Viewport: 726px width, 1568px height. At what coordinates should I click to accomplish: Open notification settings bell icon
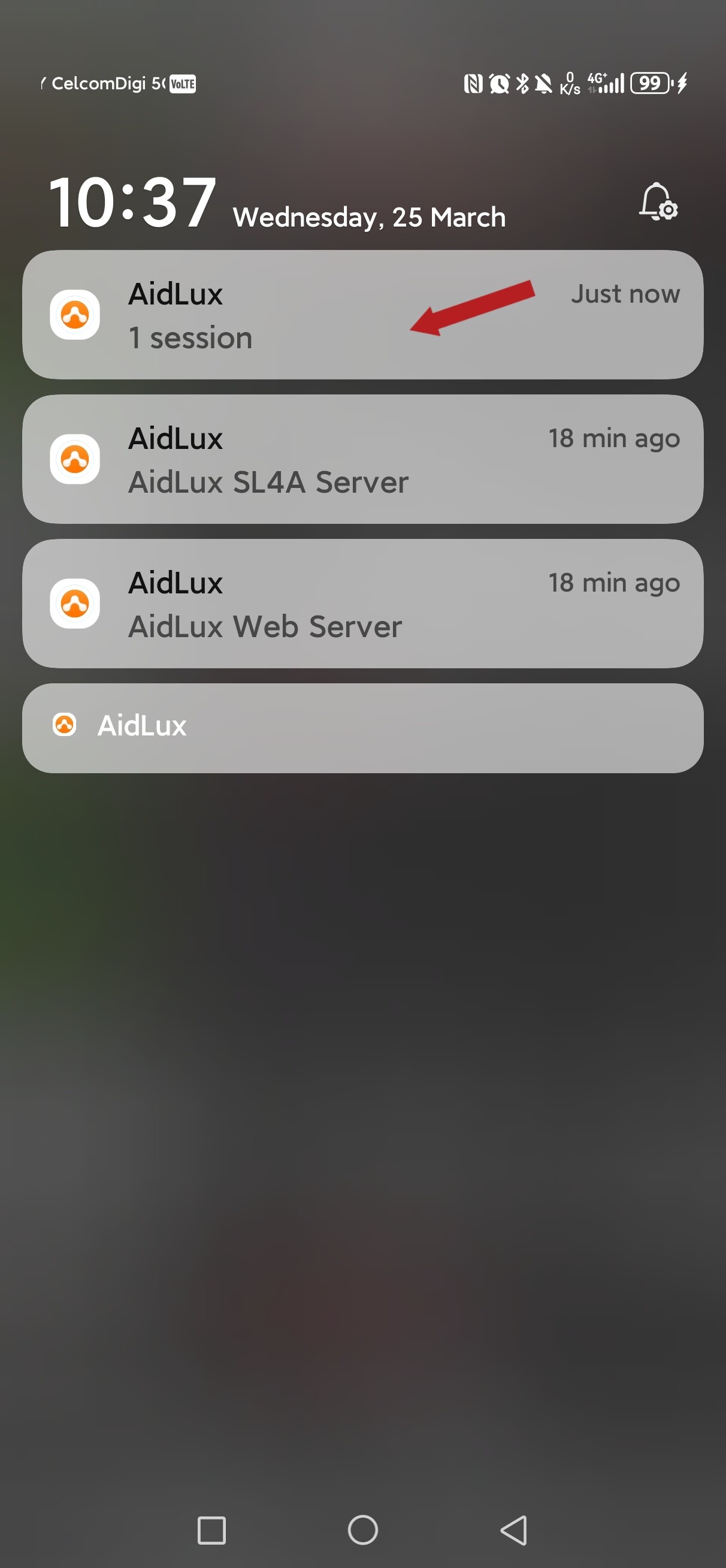click(x=658, y=202)
